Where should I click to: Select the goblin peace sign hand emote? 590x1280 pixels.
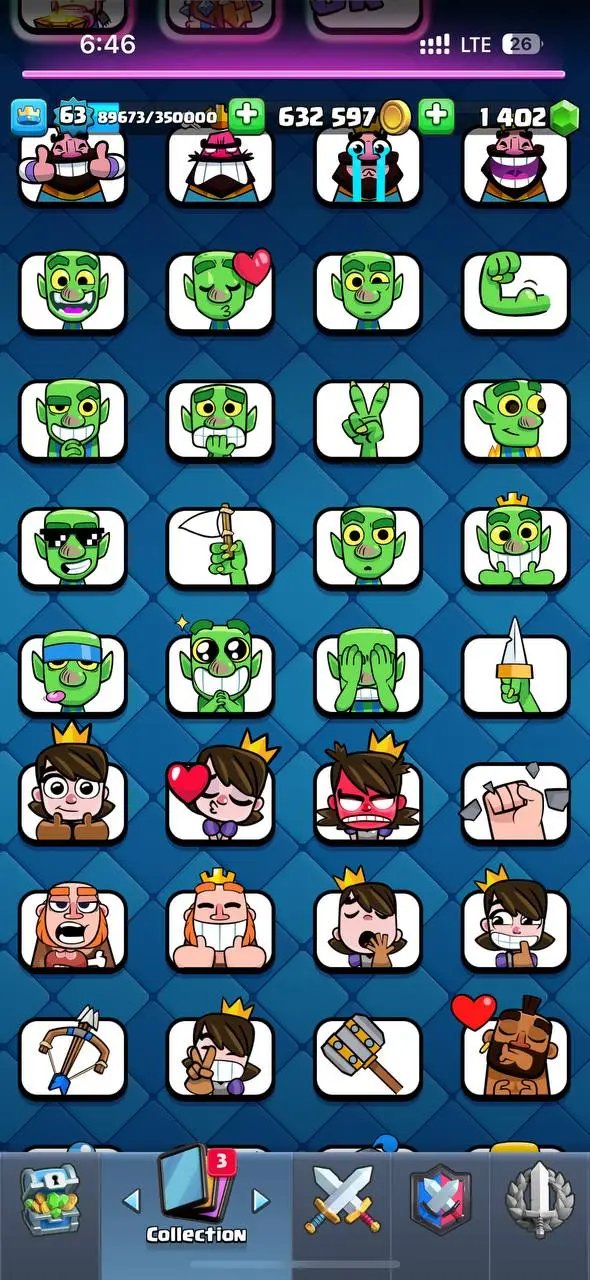[368, 421]
